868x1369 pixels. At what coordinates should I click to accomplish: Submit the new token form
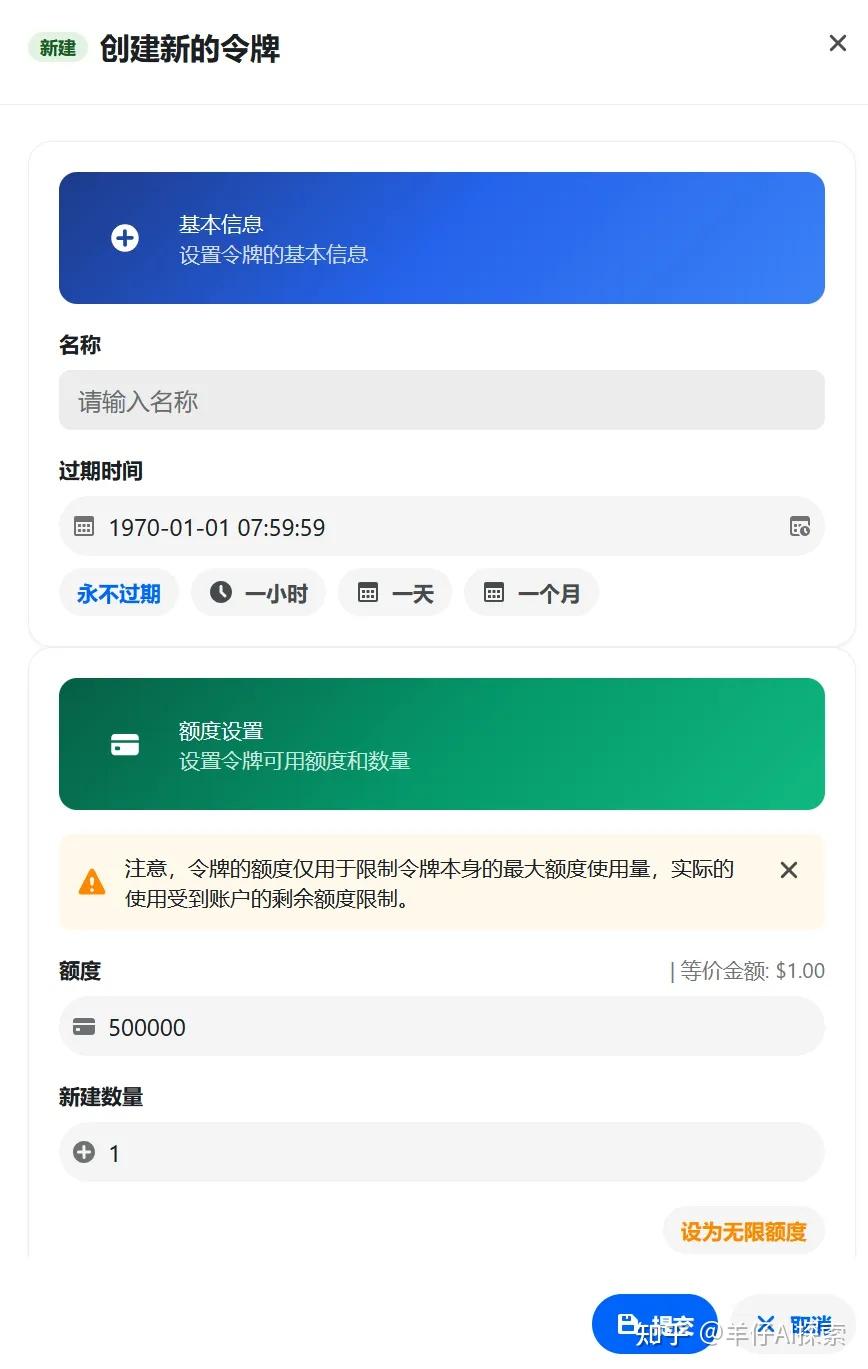[655, 1325]
